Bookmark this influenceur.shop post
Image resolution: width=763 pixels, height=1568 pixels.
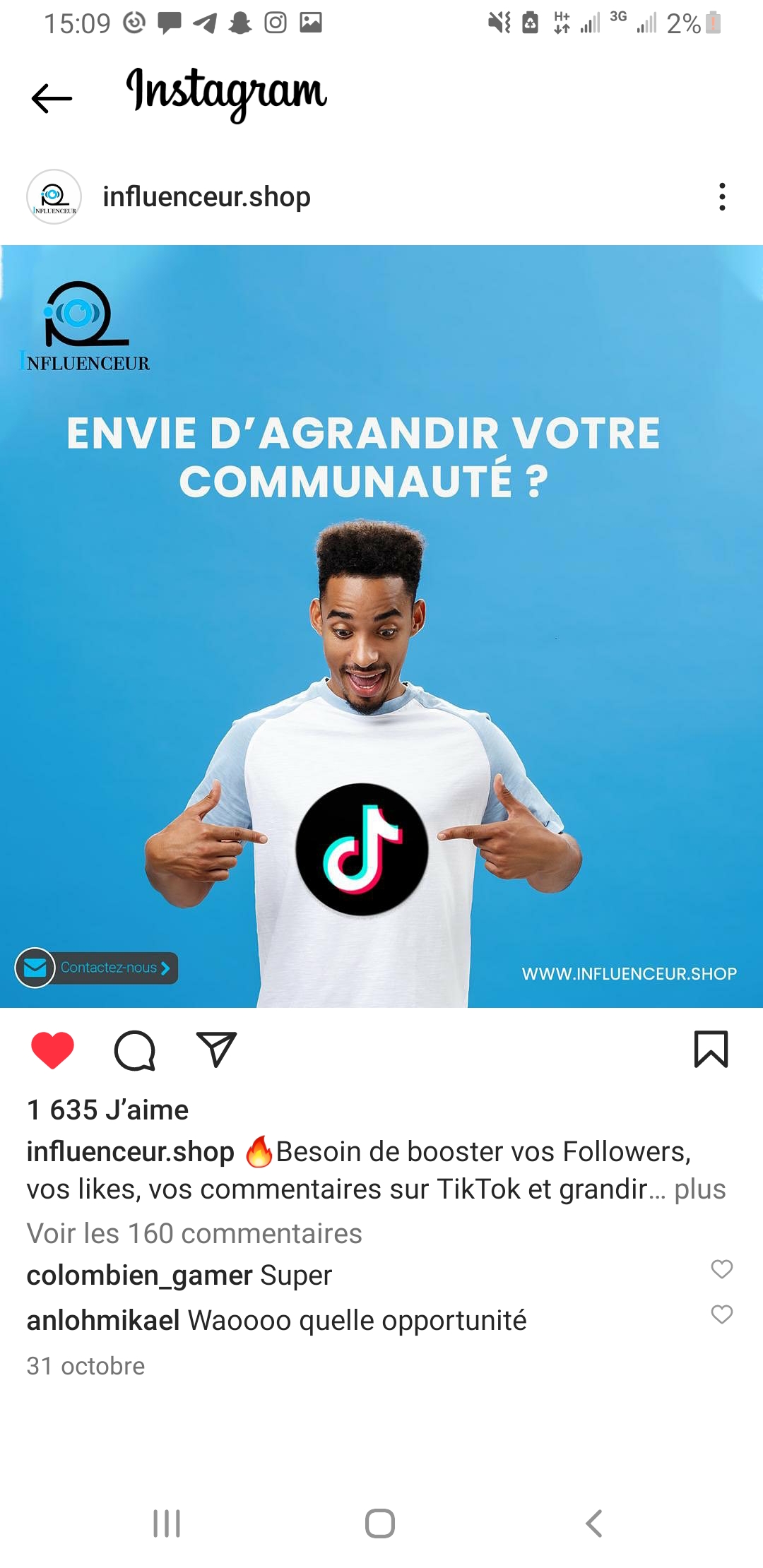[711, 1050]
